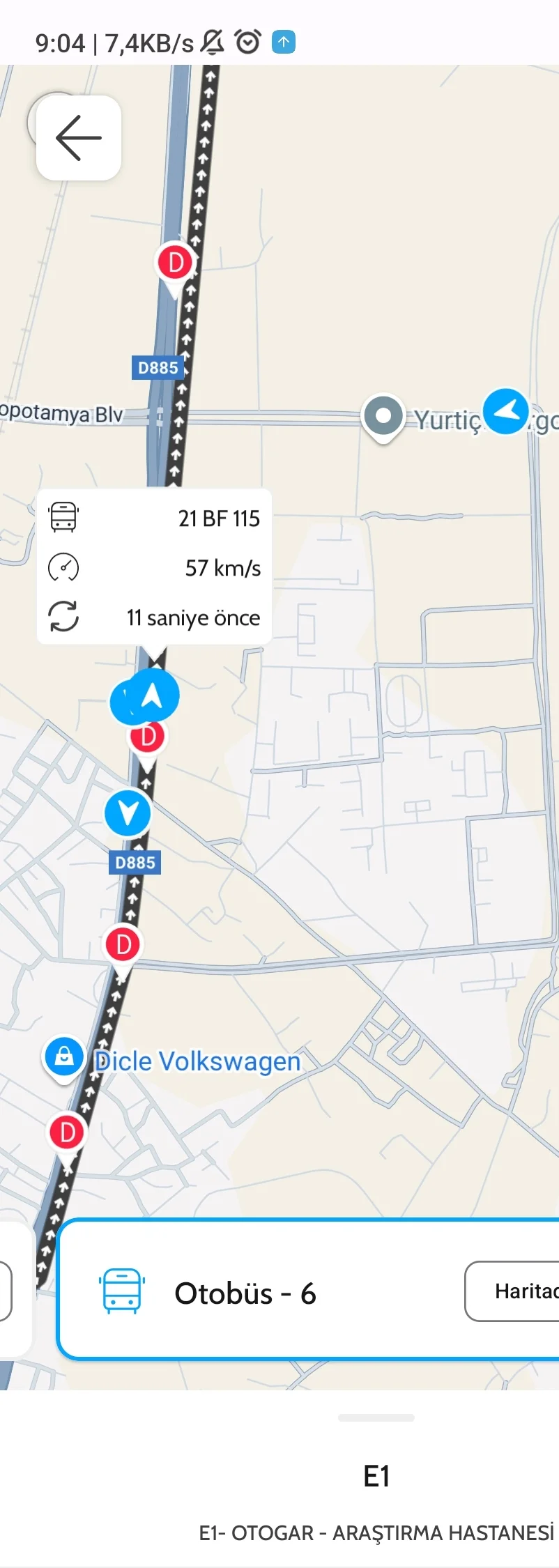Tap the bus icon next to 21 BF 115
This screenshot has width=559, height=1568.
[64, 517]
